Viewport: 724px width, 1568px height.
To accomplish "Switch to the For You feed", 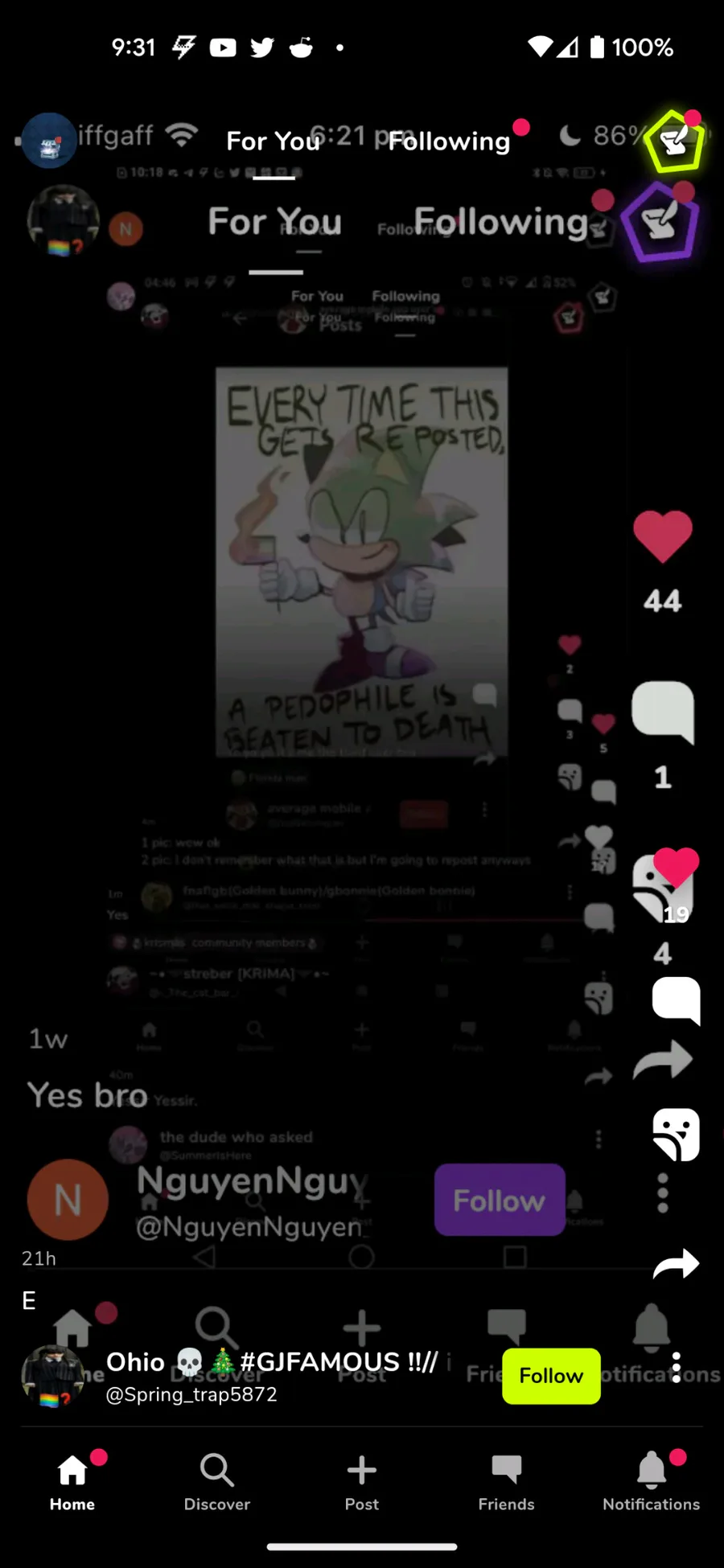I will point(274,142).
